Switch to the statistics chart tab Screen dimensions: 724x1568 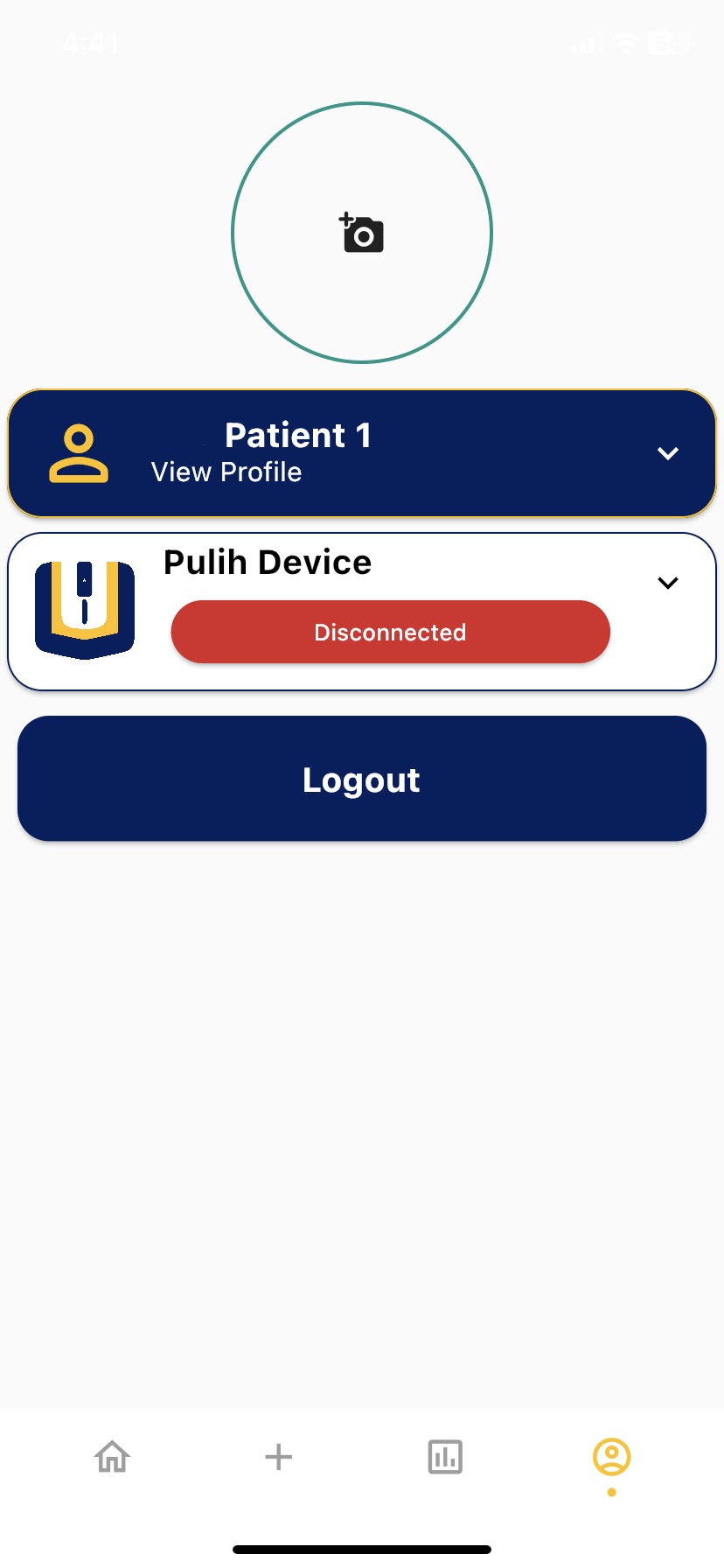tap(445, 1457)
